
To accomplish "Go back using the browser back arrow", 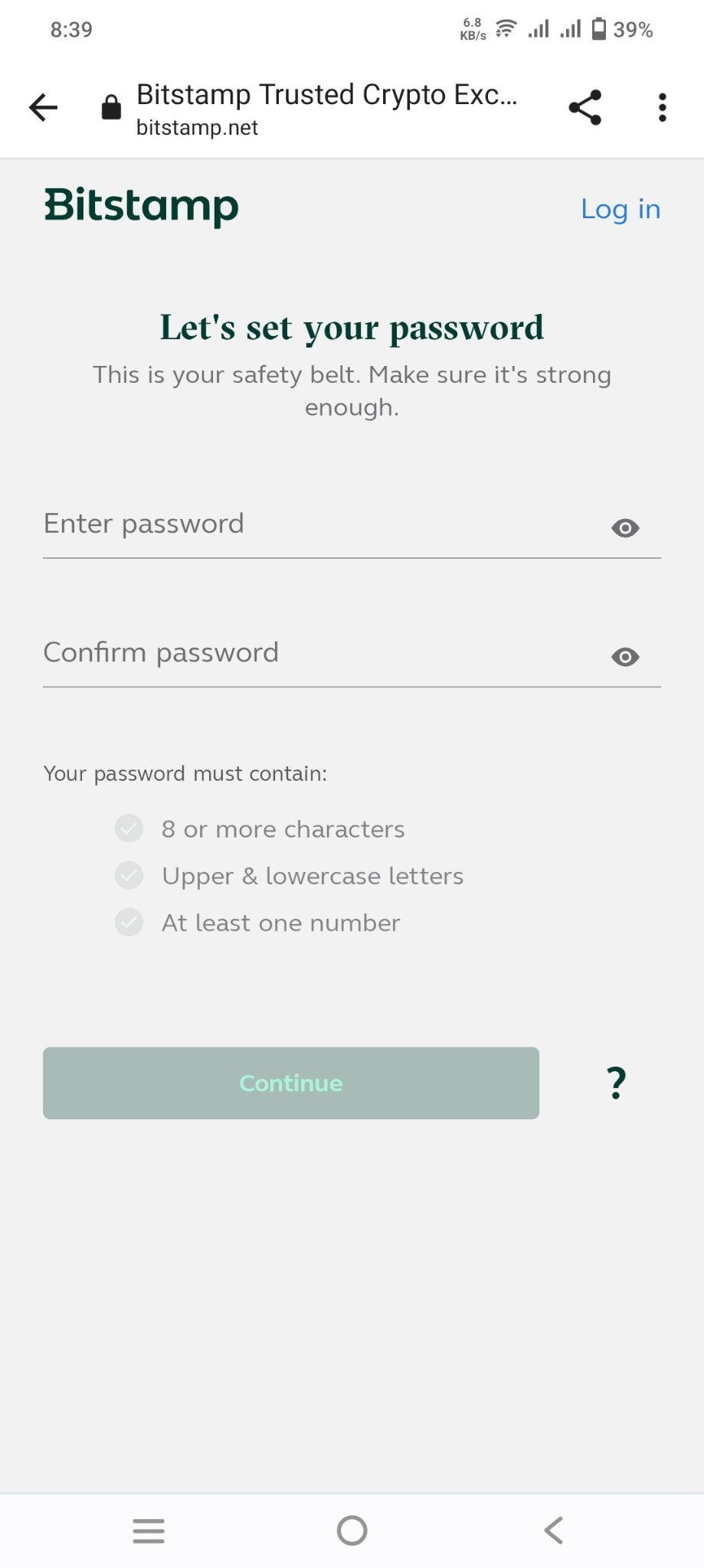I will tap(43, 107).
